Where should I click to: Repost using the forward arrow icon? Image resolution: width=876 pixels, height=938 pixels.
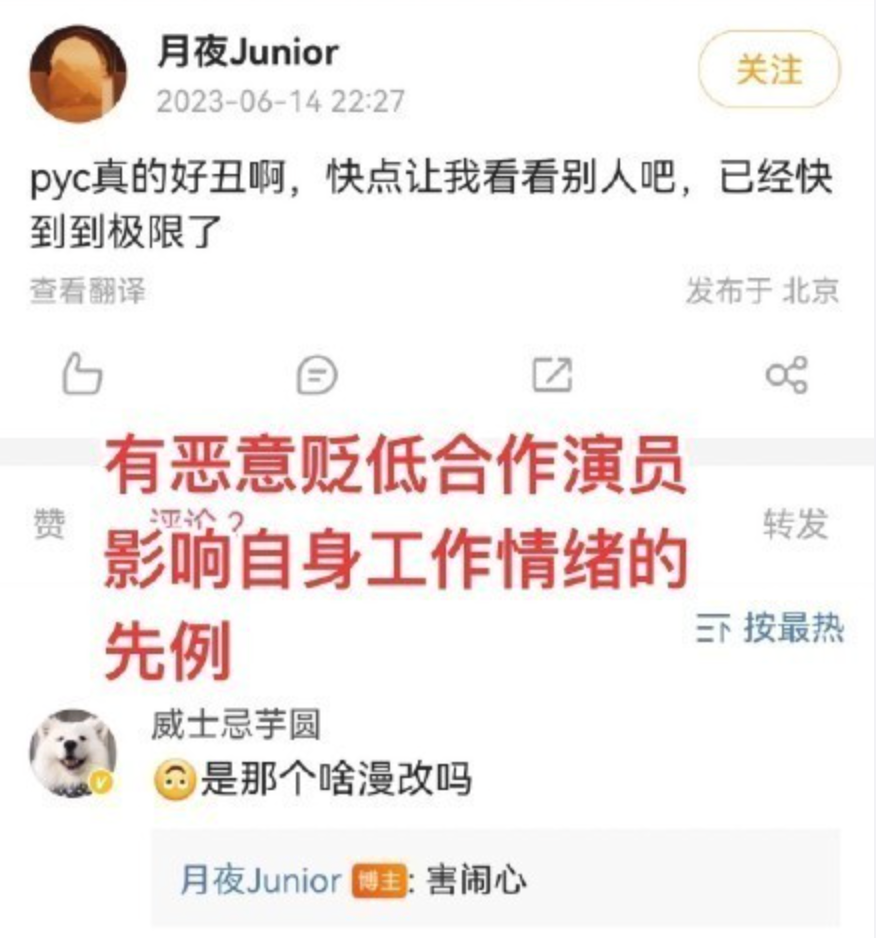551,374
